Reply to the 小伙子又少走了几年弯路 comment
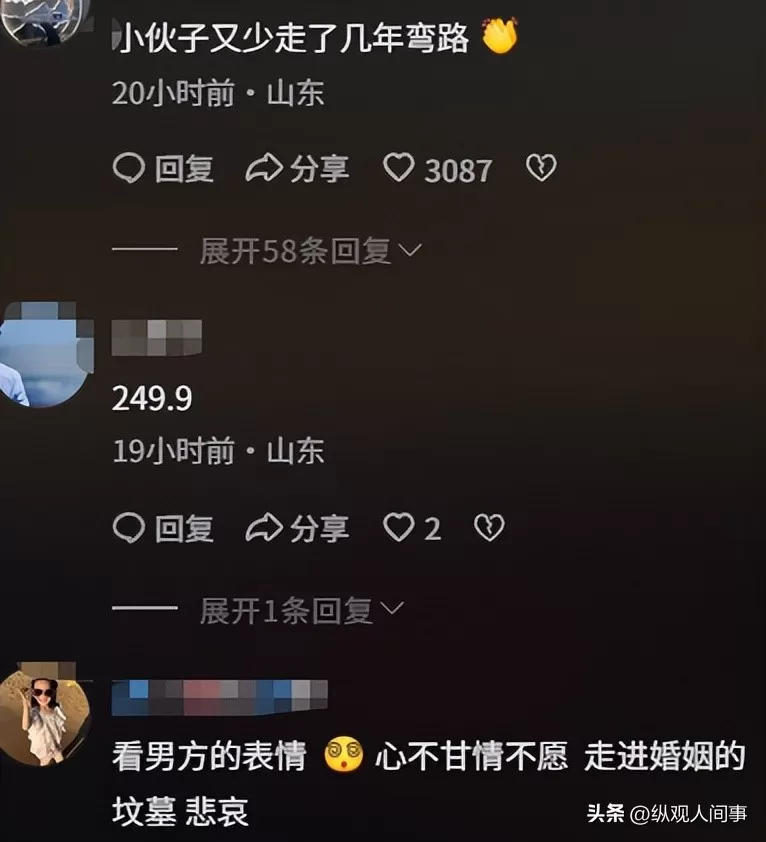Screen dimensions: 766x842 coord(163,169)
